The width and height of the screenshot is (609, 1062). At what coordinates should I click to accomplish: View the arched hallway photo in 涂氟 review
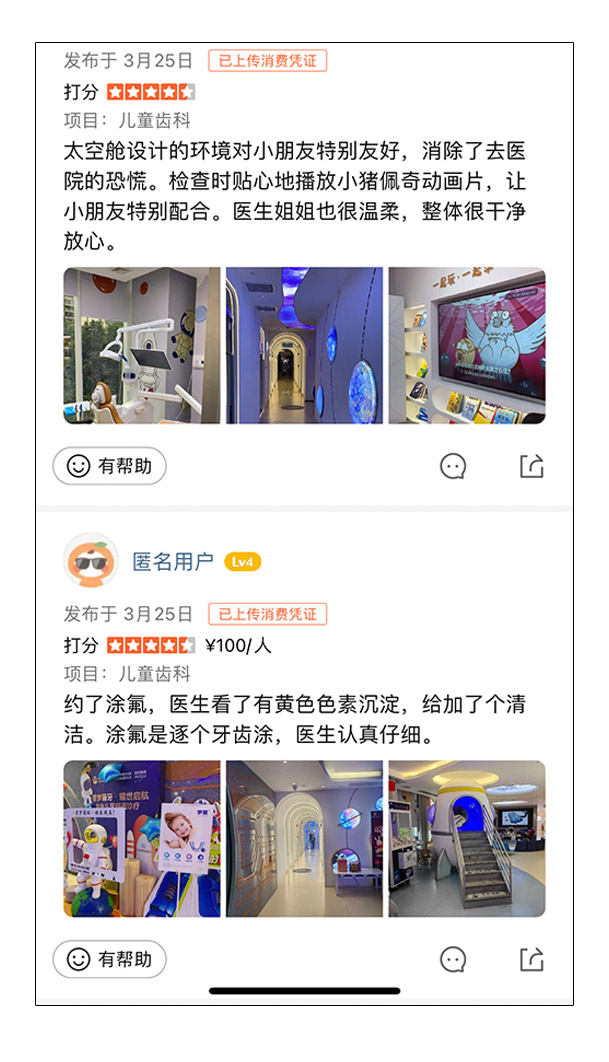click(304, 838)
